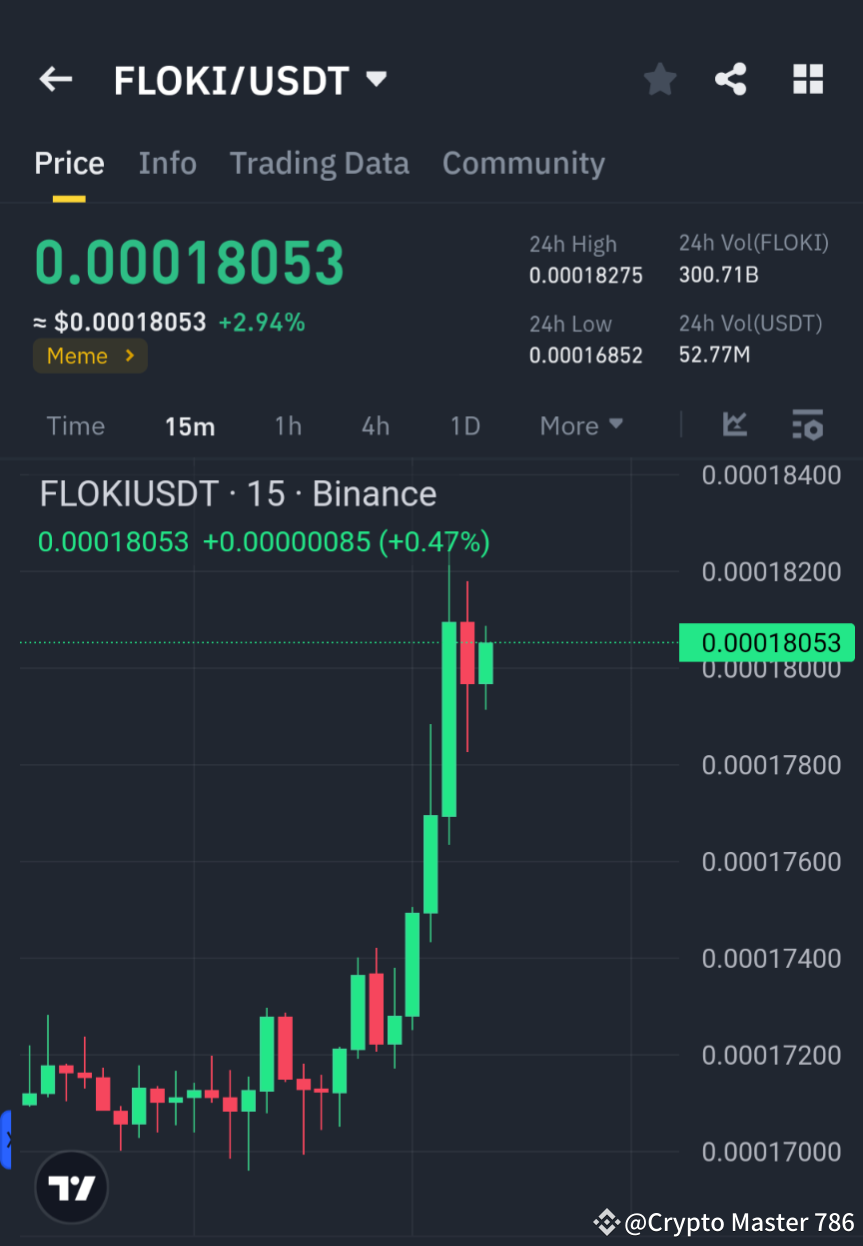Viewport: 863px width, 1246px height.
Task: Expand the Meme chevron arrow
Action: click(131, 355)
